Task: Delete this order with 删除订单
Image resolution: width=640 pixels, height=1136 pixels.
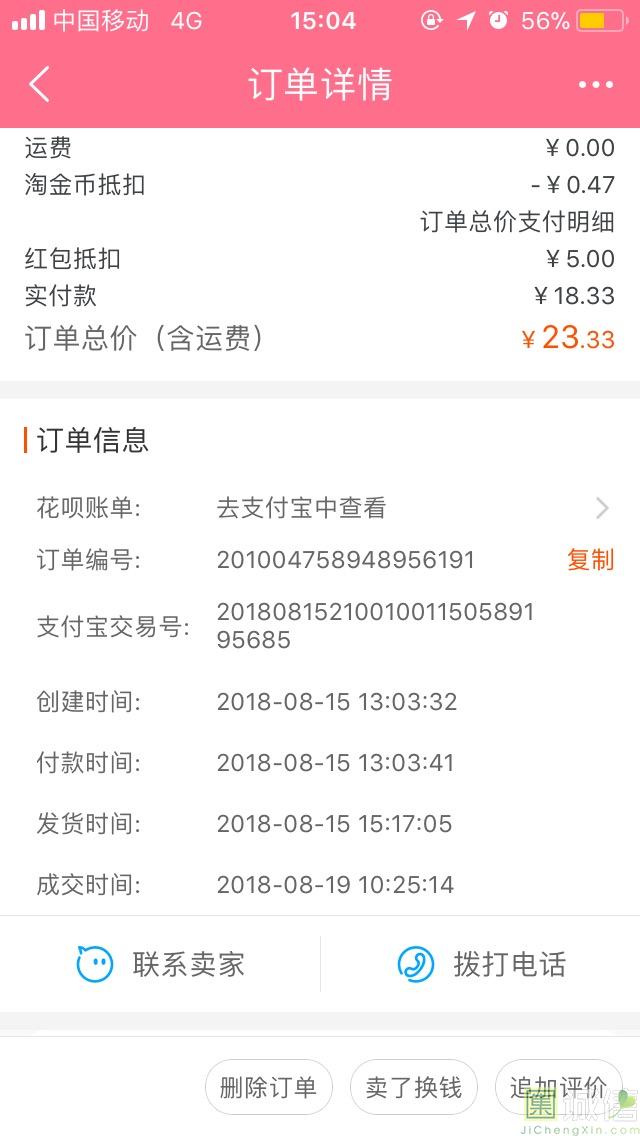Action: 268,1087
